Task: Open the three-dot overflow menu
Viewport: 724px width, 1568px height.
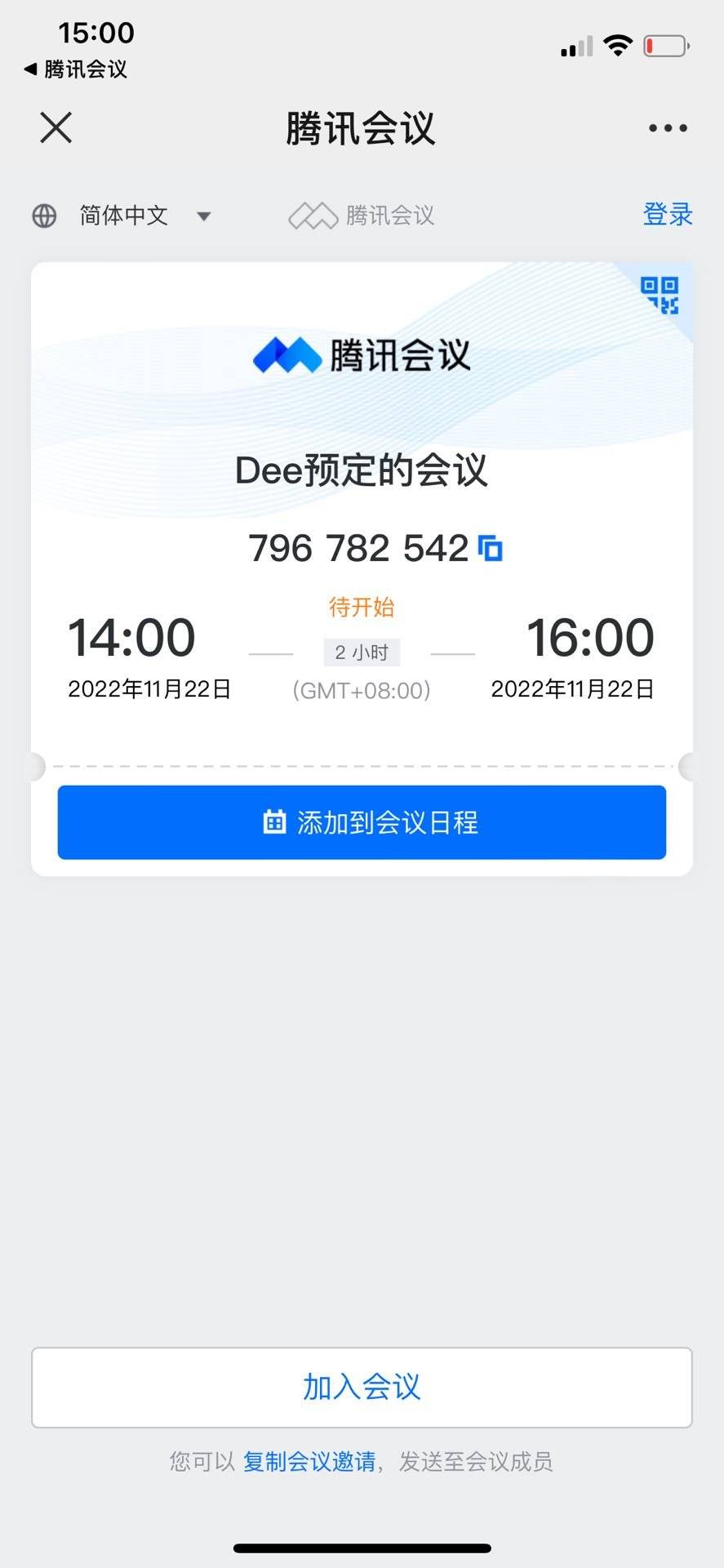Action: click(668, 128)
